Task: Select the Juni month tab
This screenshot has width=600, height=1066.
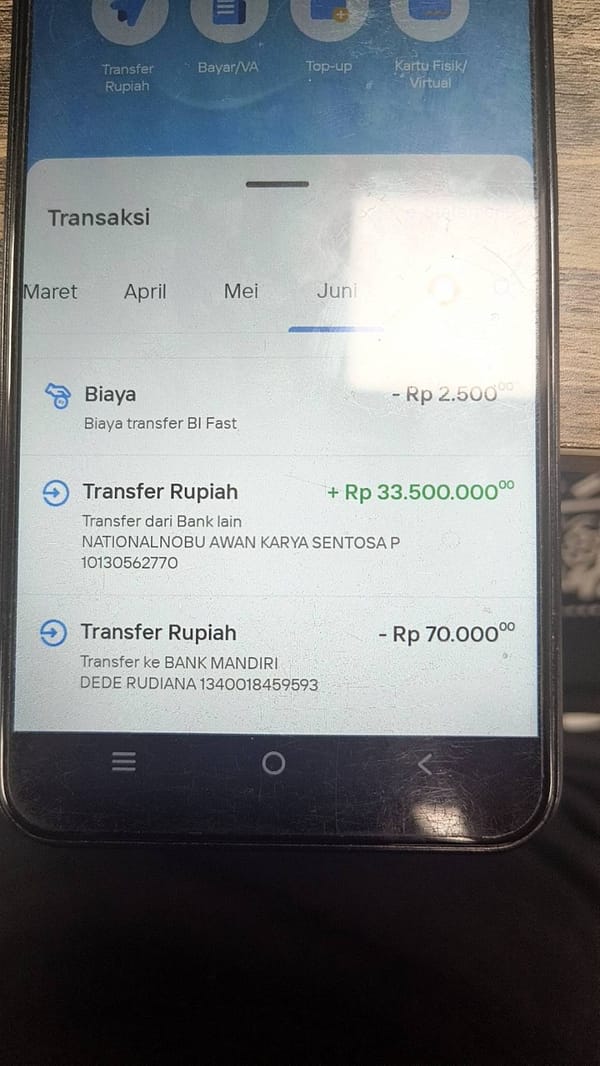Action: (x=336, y=292)
